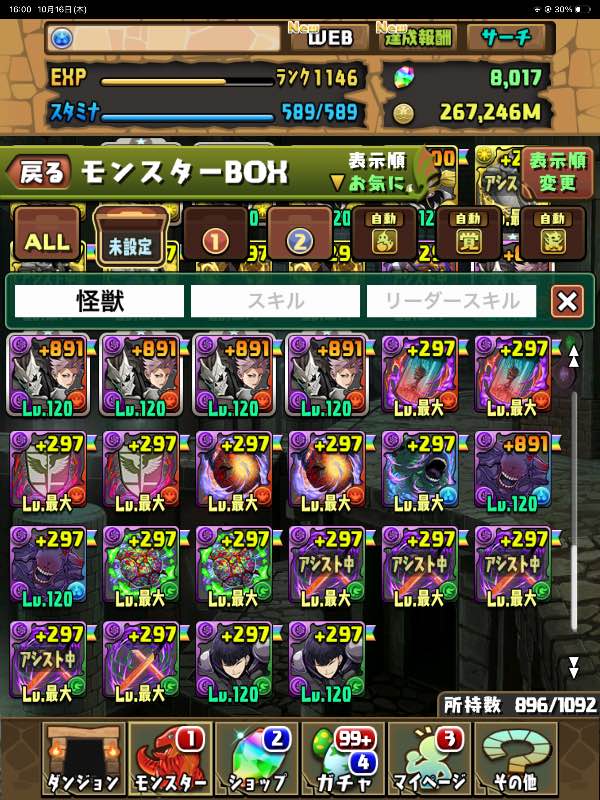Select the ALL filter tab
The image size is (600, 800).
[x=46, y=240]
